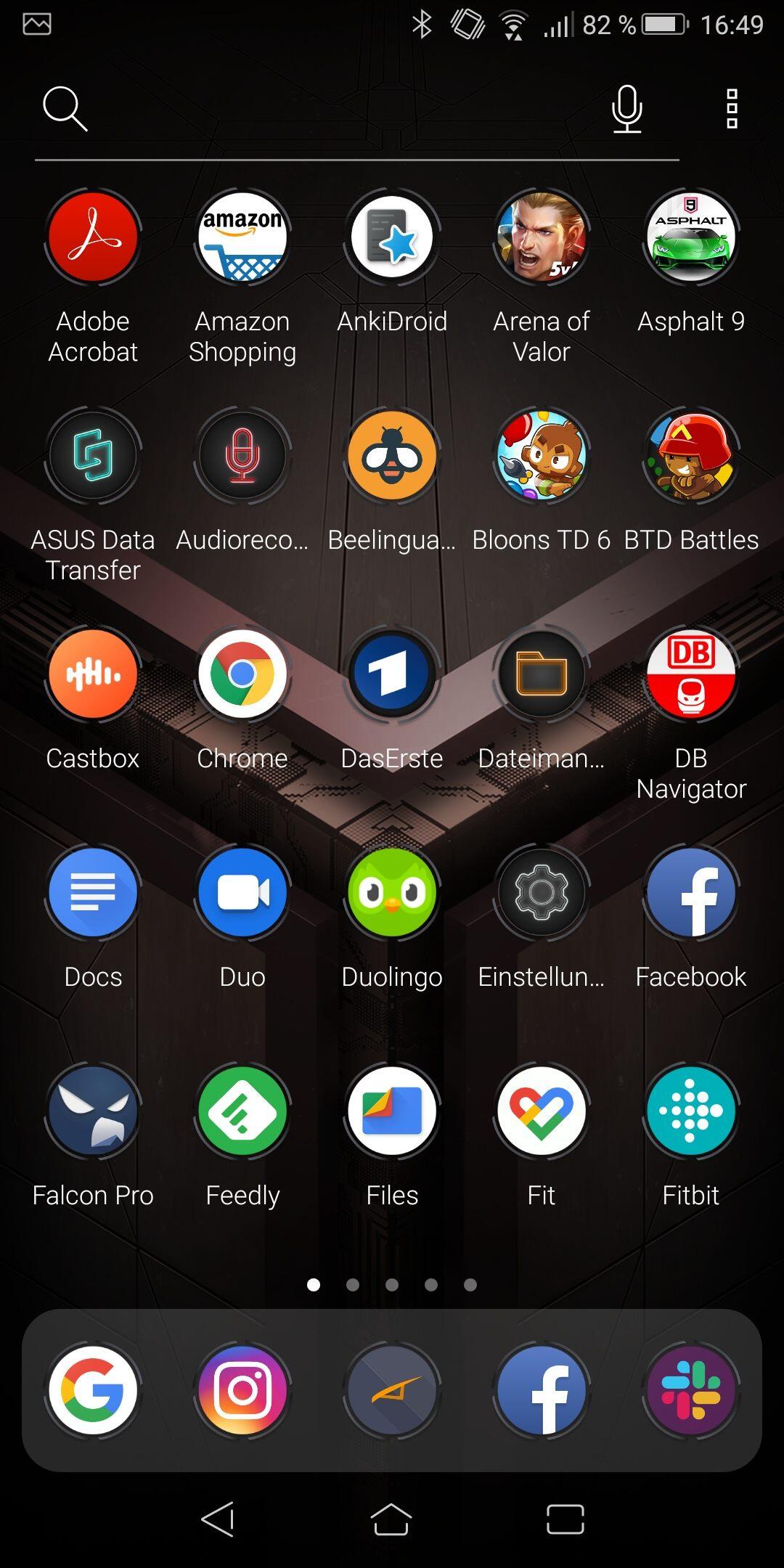
Task: Open Castbox podcast app
Action: (x=93, y=674)
